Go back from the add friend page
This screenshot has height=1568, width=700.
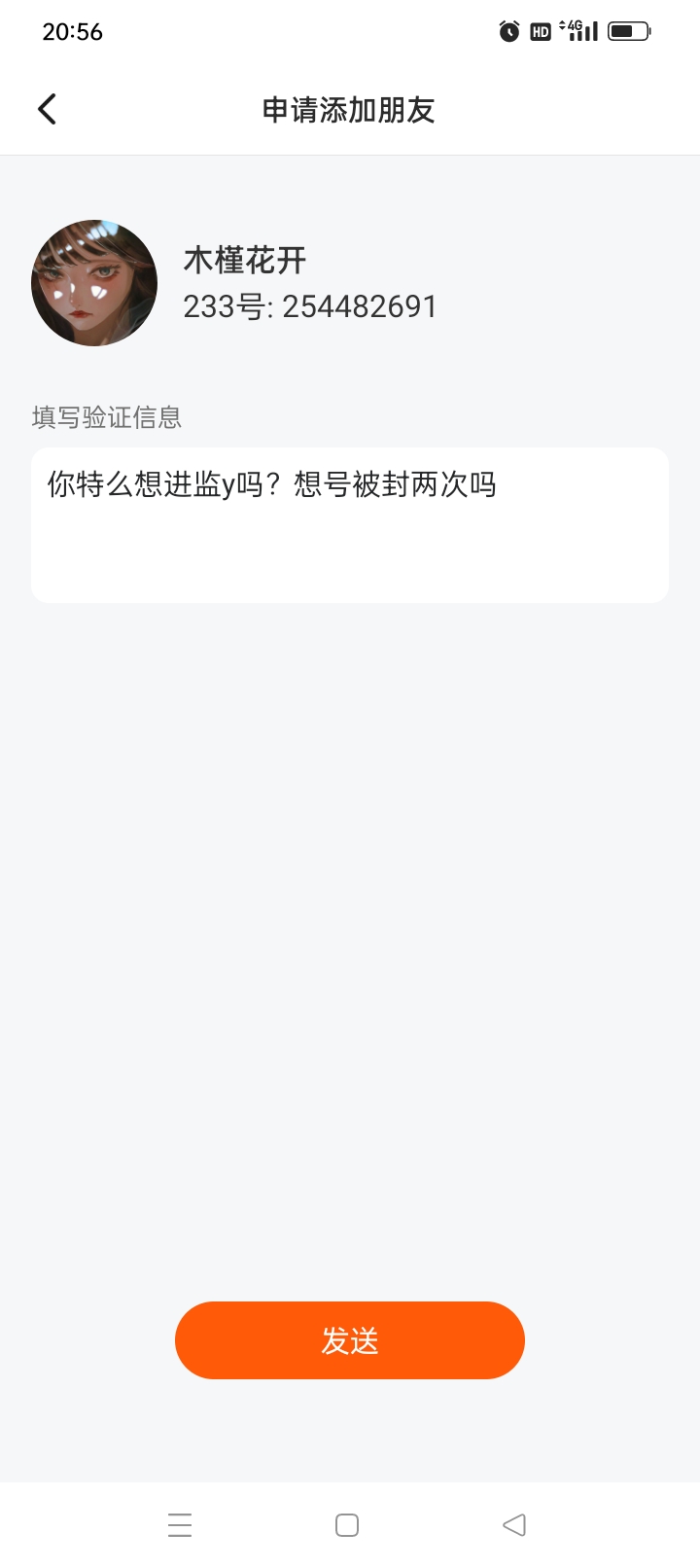tap(47, 109)
